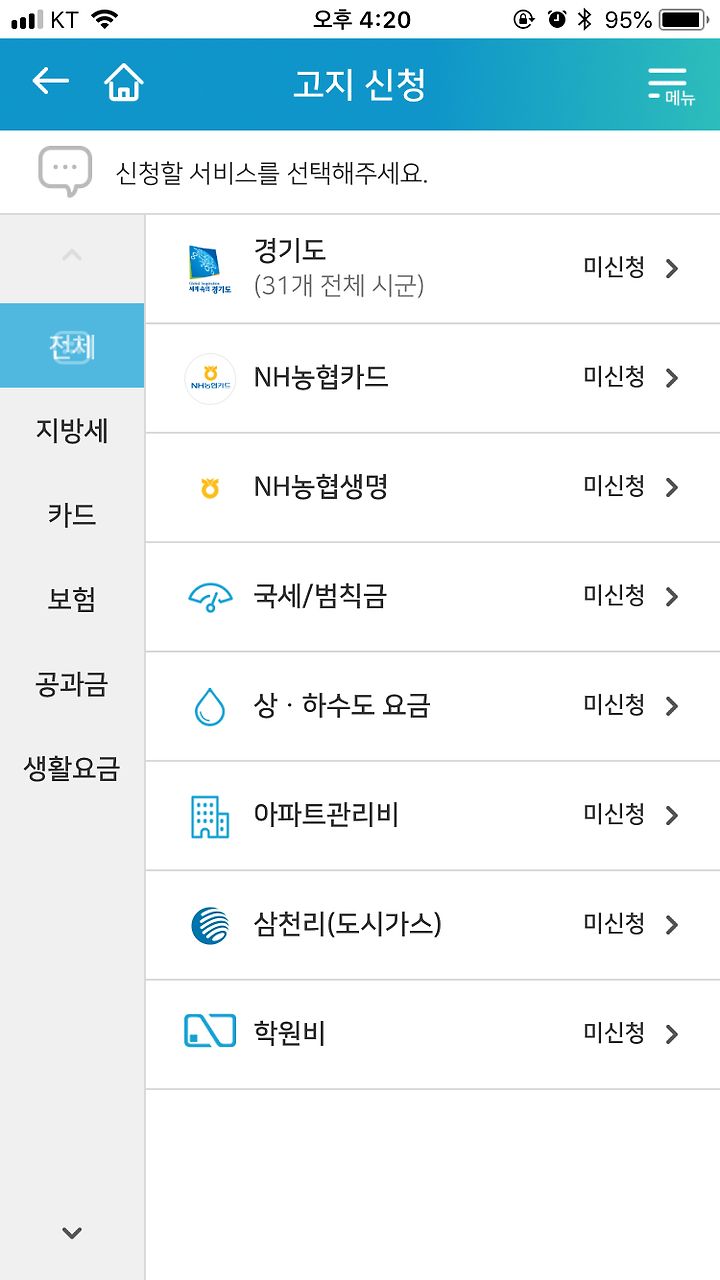Switch to the 보험 category

point(72,599)
